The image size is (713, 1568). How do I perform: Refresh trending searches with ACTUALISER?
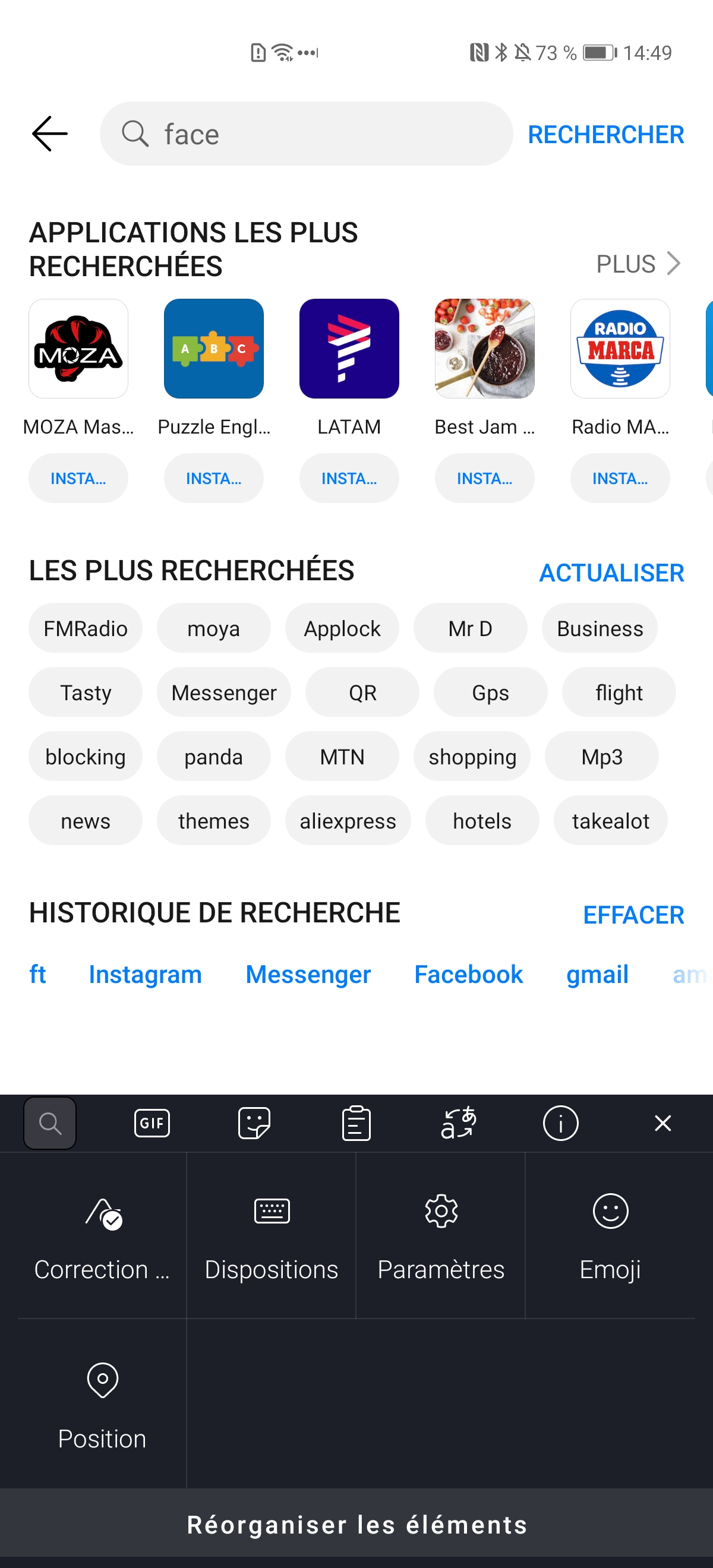click(x=611, y=573)
